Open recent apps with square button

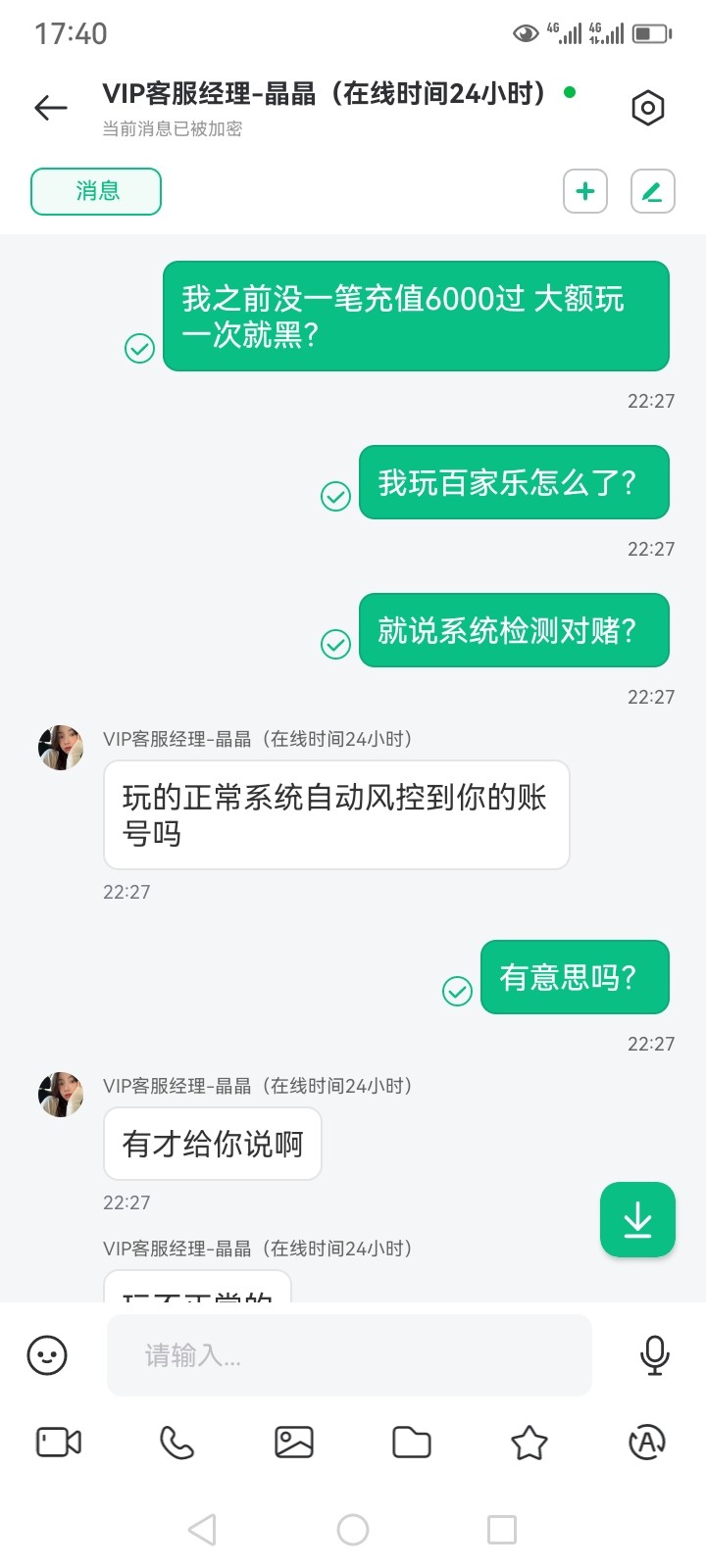[502, 1530]
